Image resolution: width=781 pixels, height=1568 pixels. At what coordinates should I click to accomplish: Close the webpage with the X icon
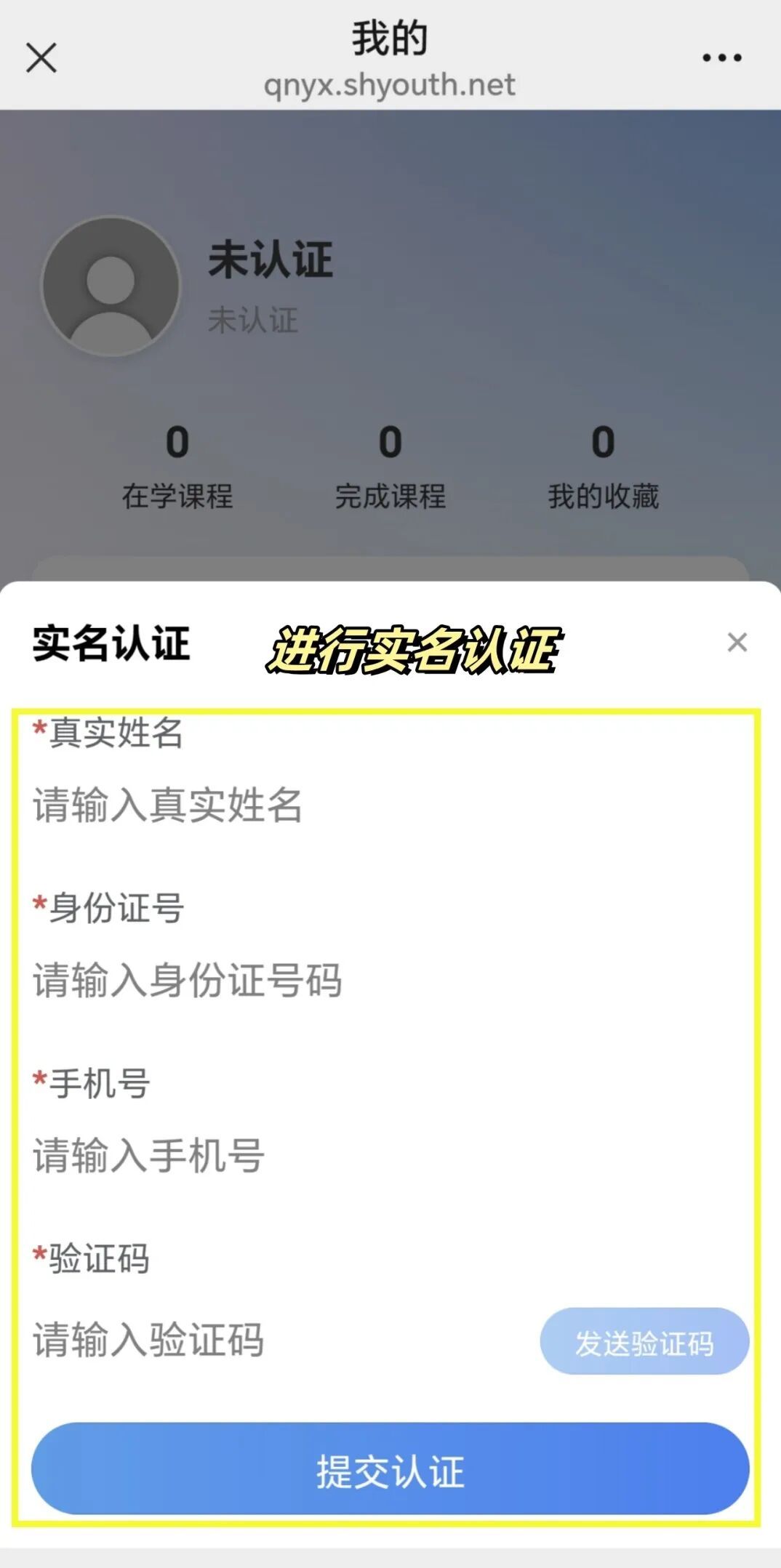click(x=41, y=57)
